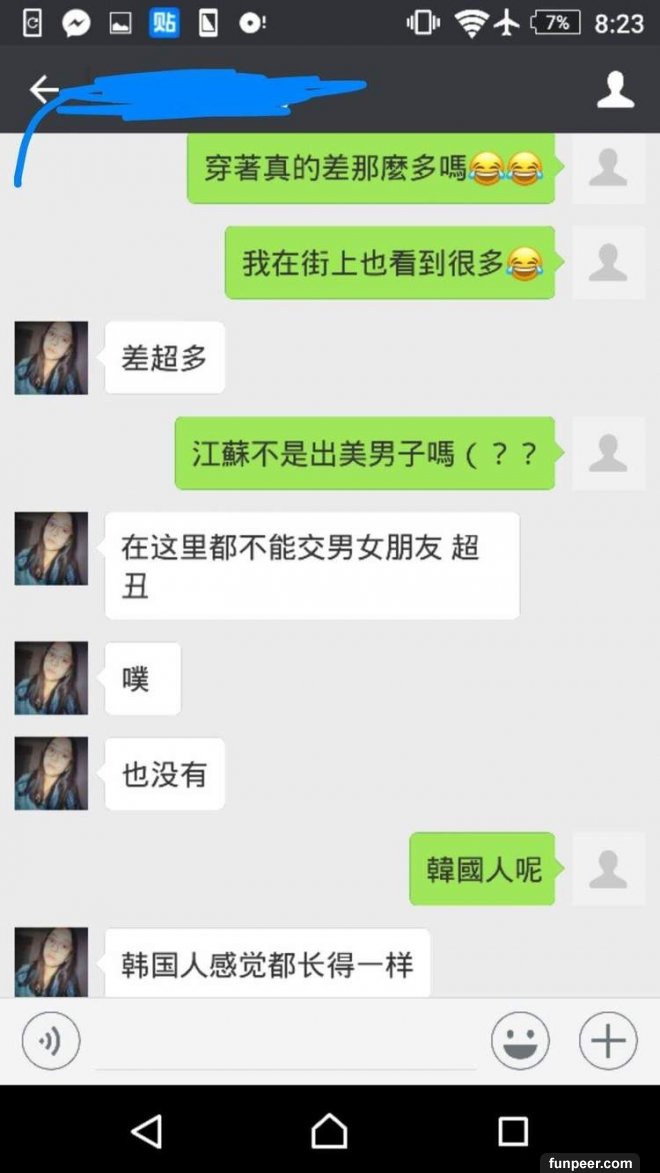Tap contact avatar next to "噗" message
The height and width of the screenshot is (1173, 660).
[51, 678]
